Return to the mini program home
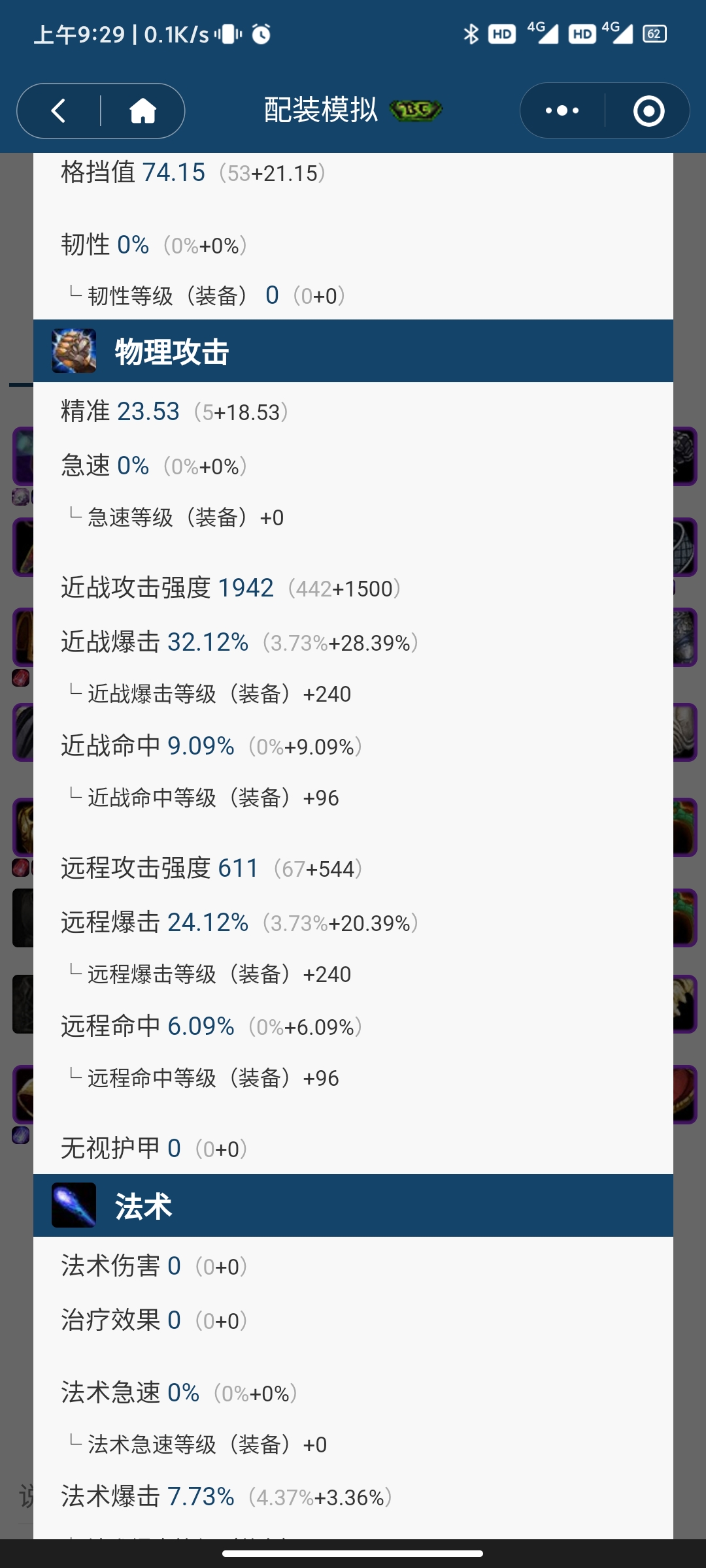The height and width of the screenshot is (1568, 706). 143,111
